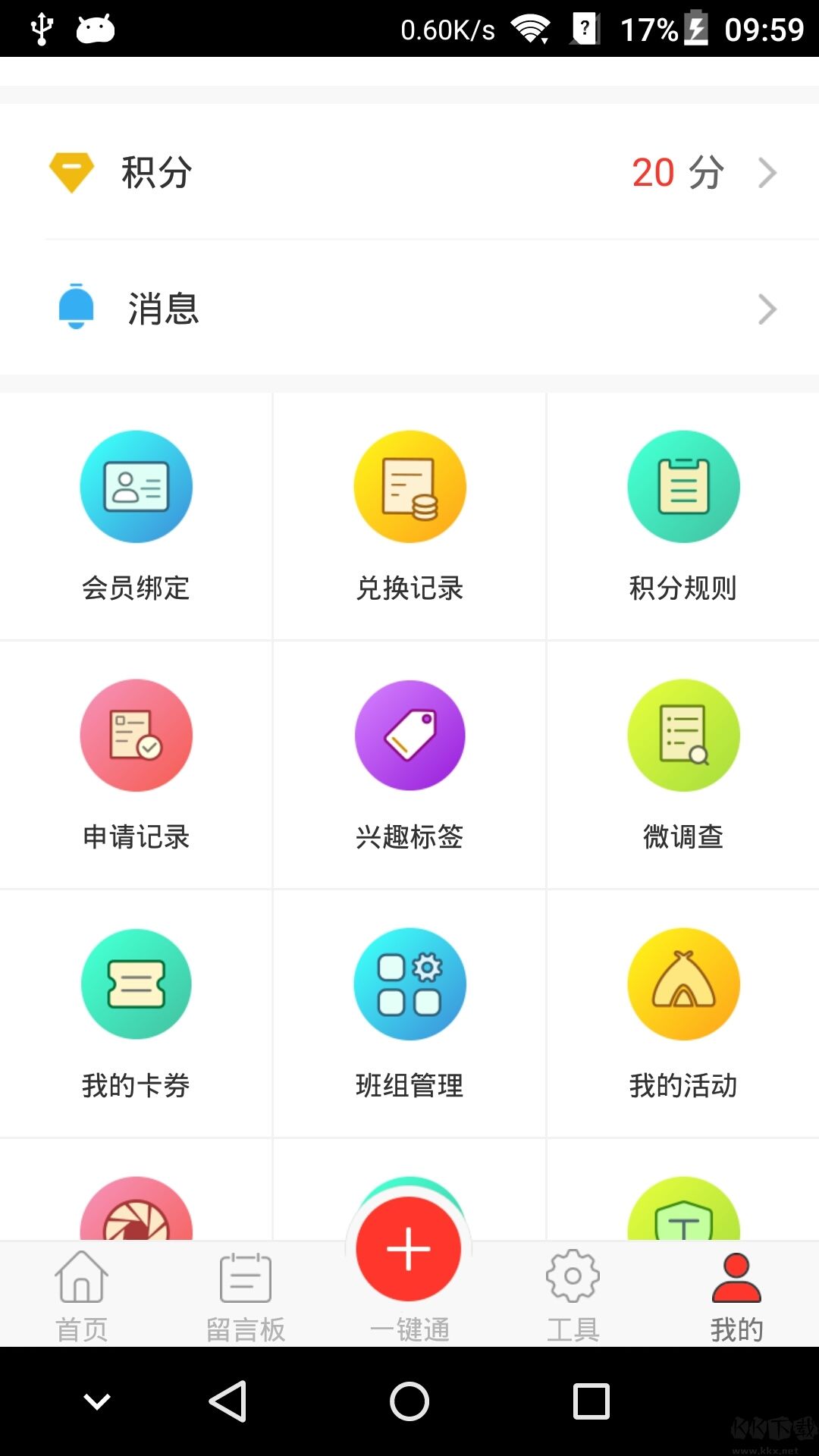This screenshot has height=1456, width=819.
Task: Open 会员绑定 member binding icon
Action: coord(136,486)
